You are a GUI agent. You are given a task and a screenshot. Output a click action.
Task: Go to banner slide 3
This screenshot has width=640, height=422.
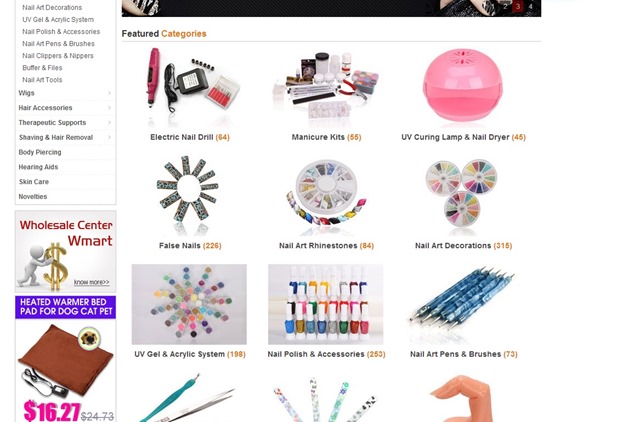pyautogui.click(x=518, y=7)
